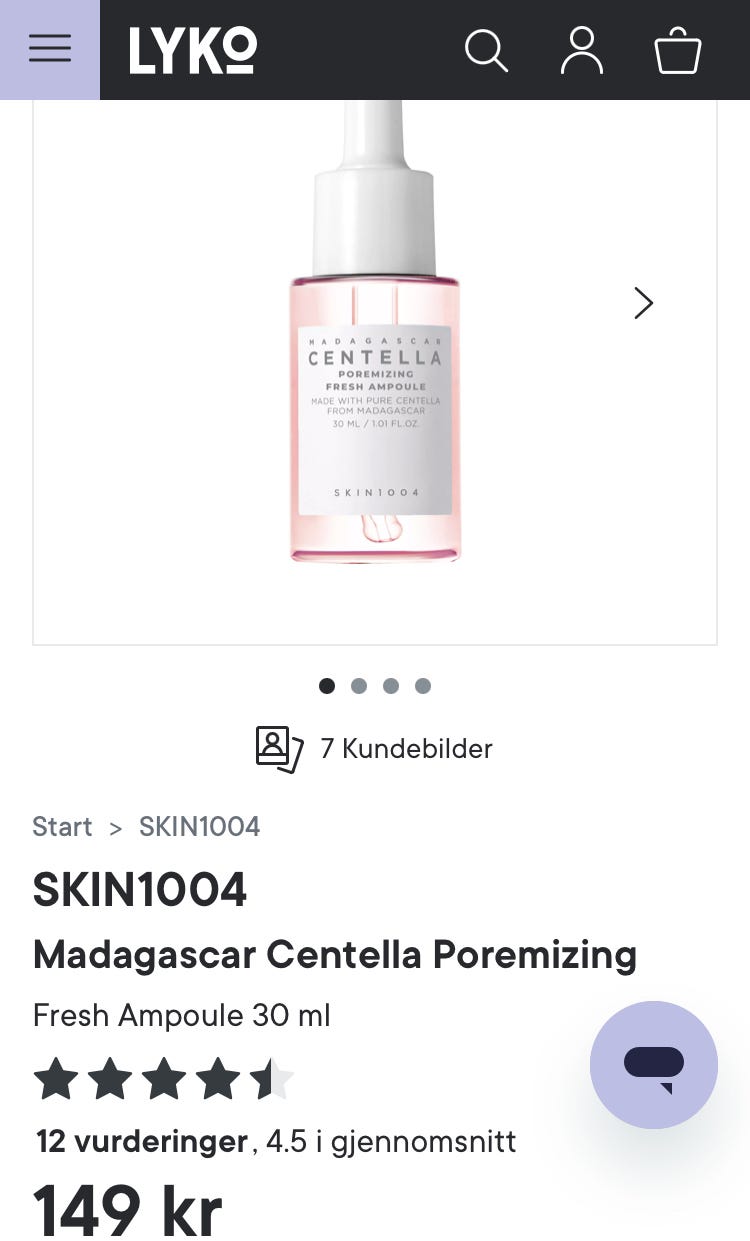Open the hamburger menu

click(x=50, y=50)
